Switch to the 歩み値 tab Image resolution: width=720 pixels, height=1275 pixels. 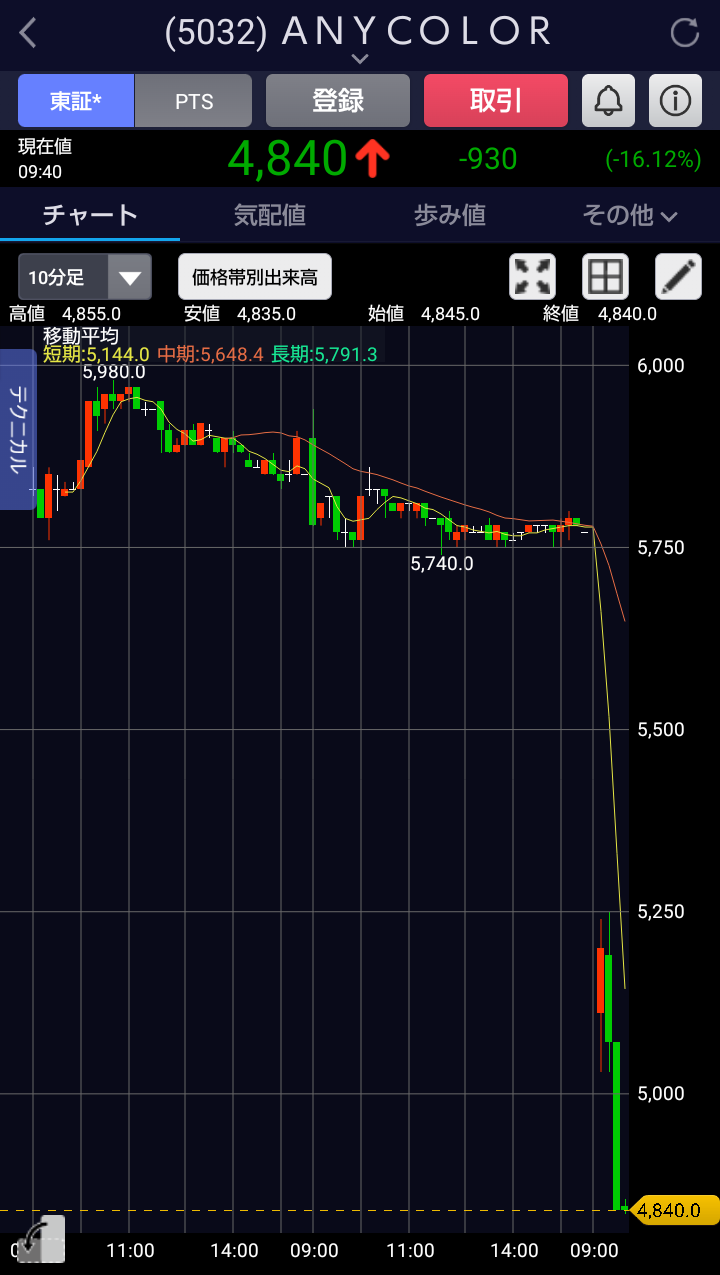[x=450, y=215]
